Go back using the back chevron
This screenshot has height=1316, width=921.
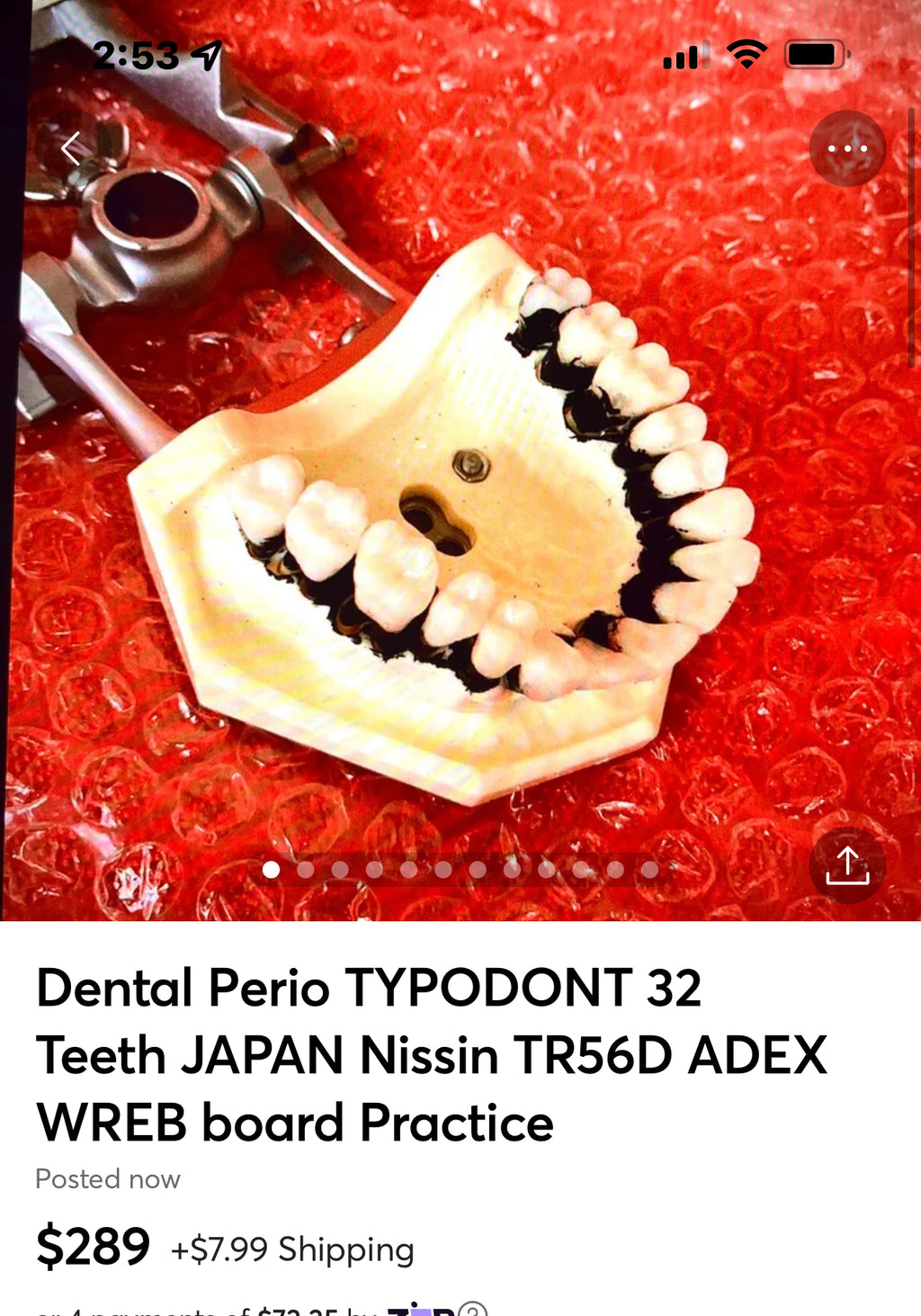point(73,148)
